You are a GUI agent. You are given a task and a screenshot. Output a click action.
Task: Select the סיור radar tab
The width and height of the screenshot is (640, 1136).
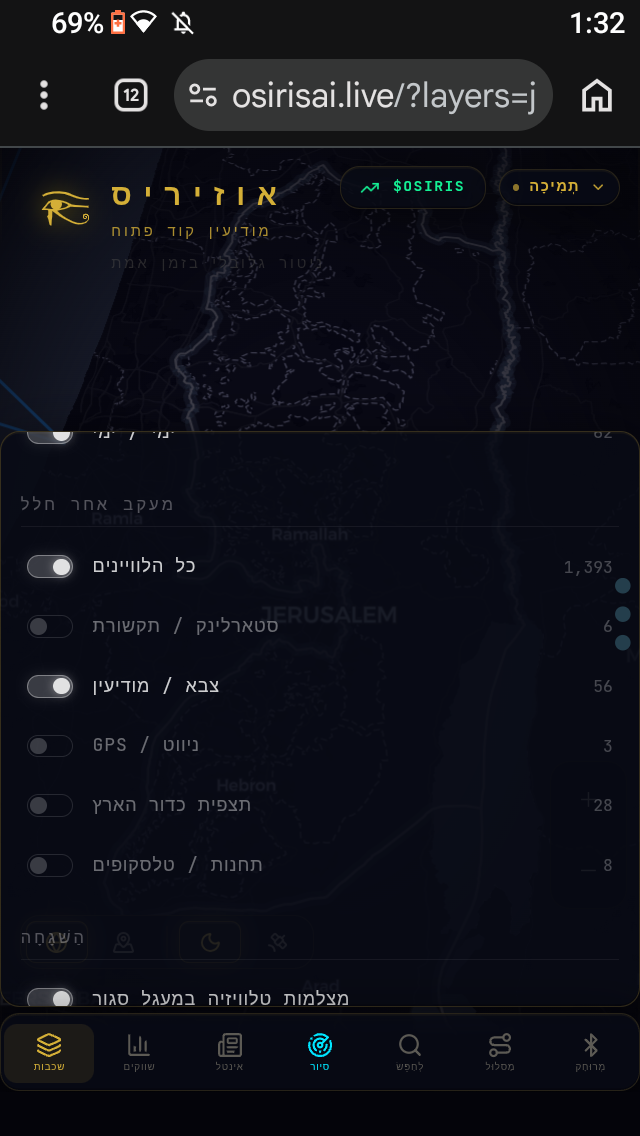(x=320, y=1053)
